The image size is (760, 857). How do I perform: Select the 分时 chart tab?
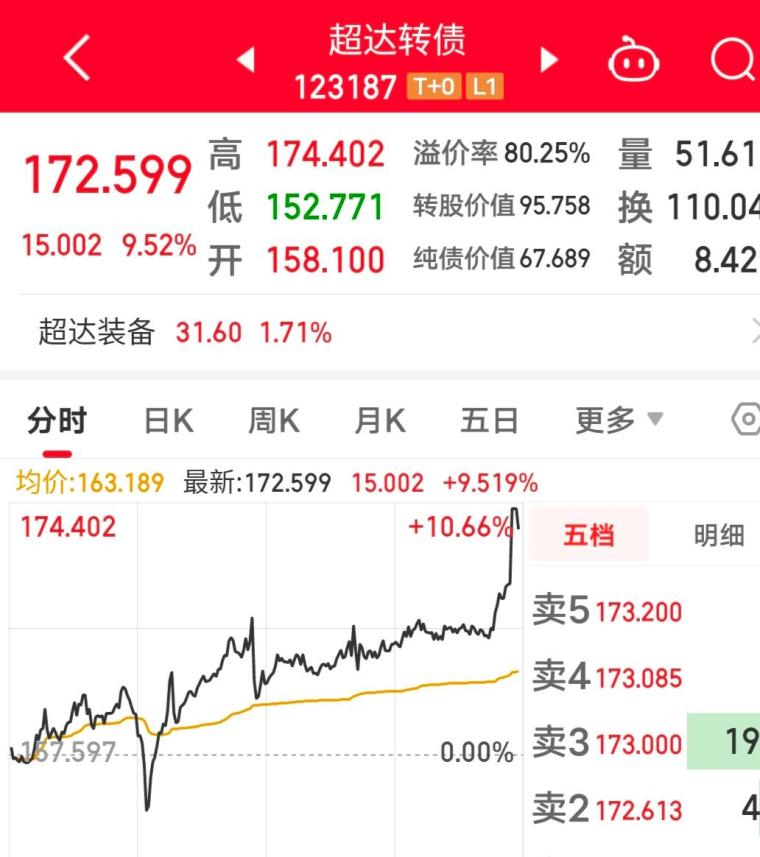[57, 421]
